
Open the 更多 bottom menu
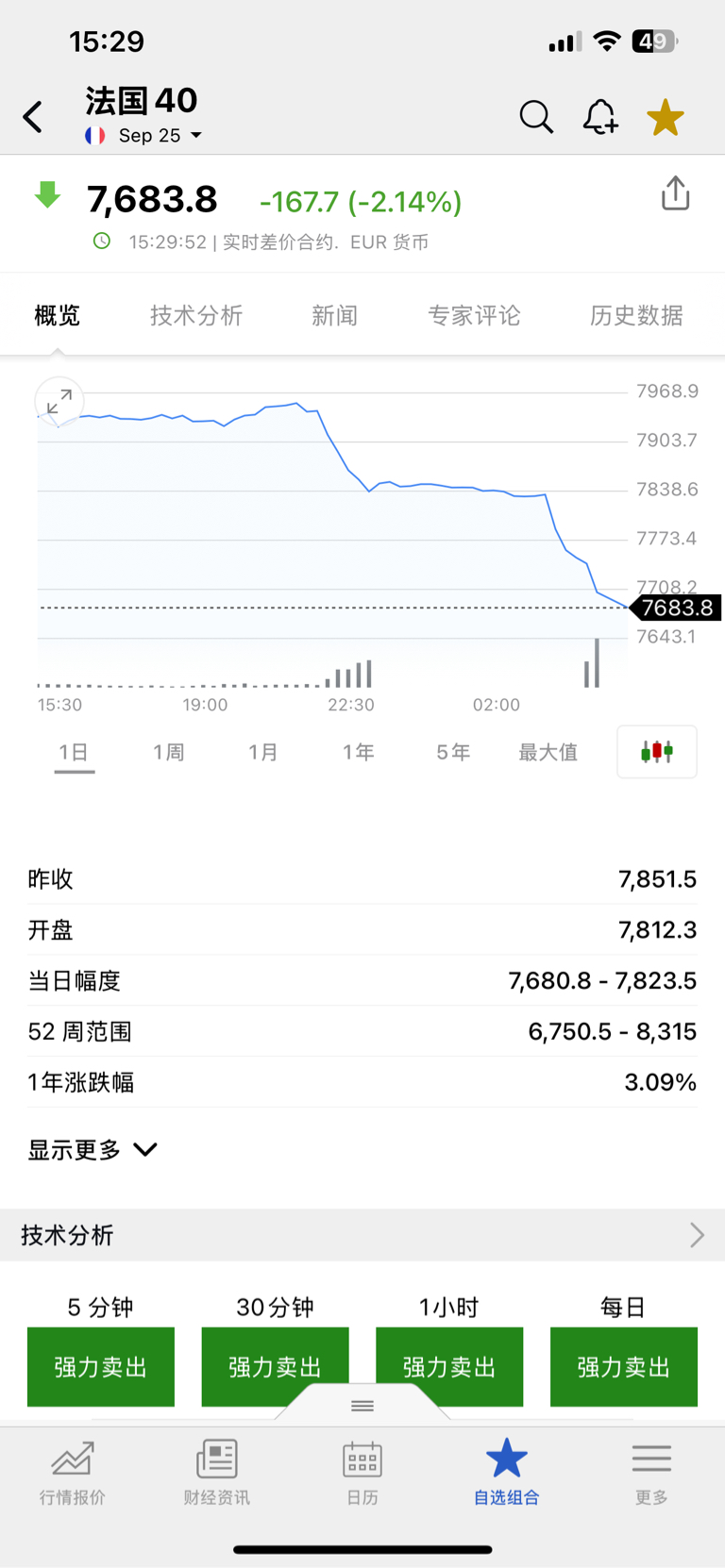click(651, 1472)
